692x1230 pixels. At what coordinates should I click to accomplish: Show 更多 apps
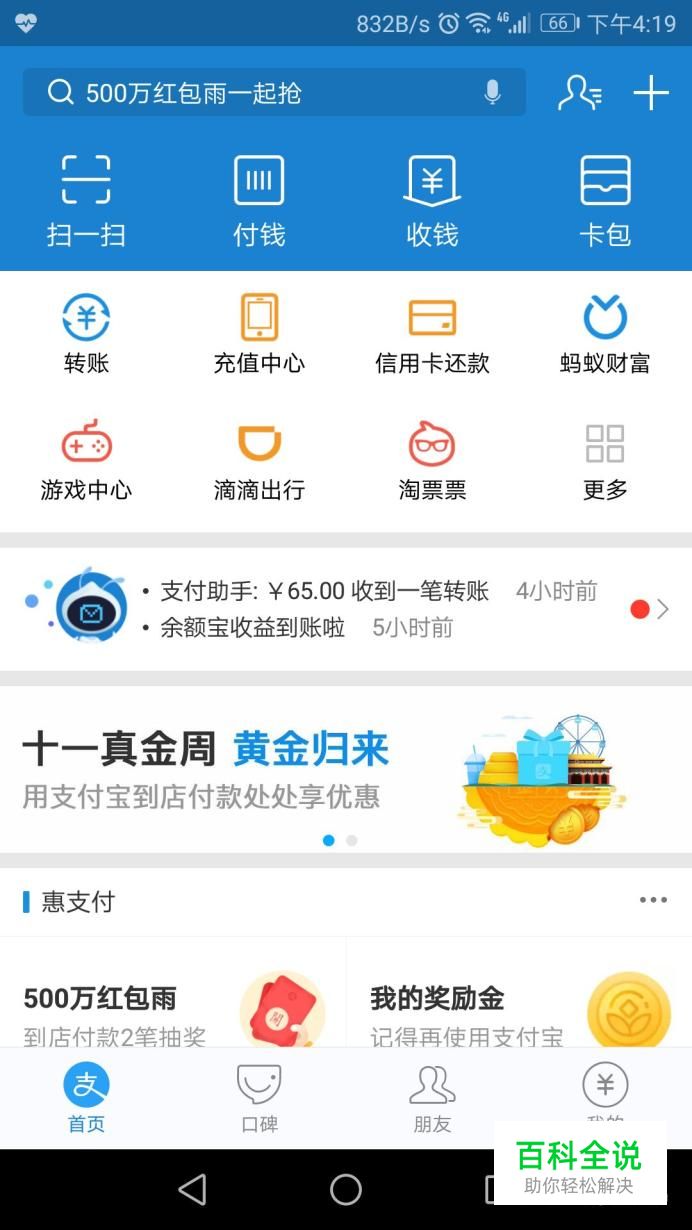[605, 461]
